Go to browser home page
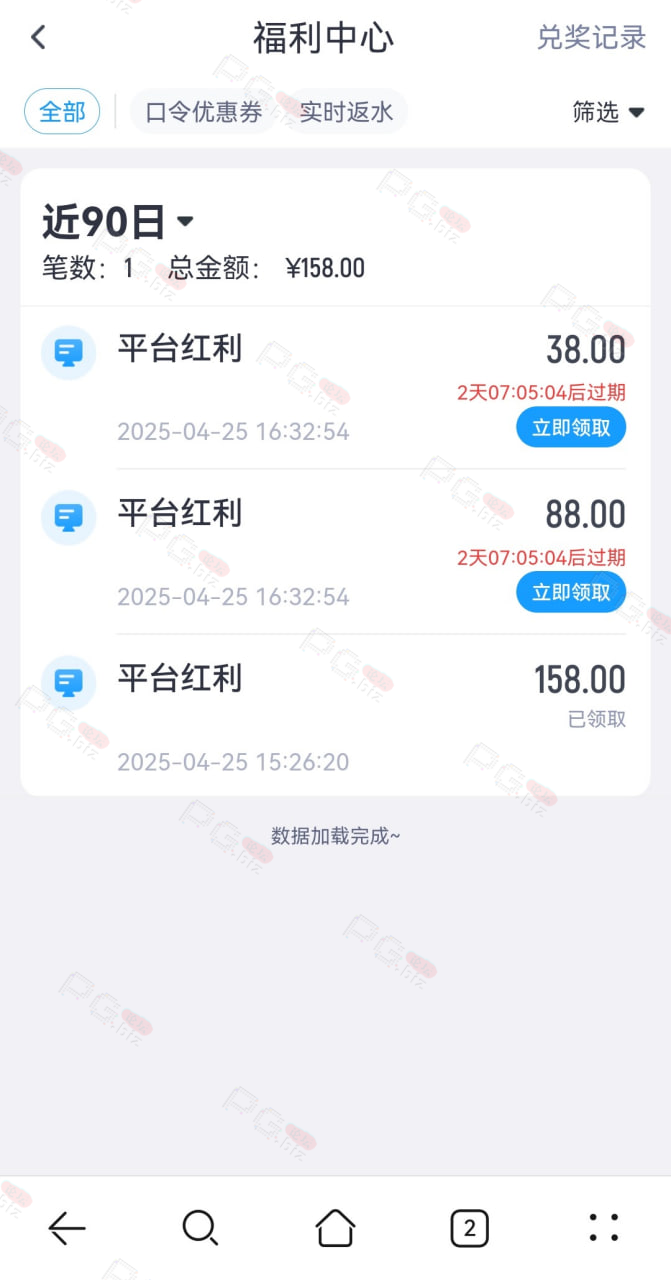 tap(335, 1227)
